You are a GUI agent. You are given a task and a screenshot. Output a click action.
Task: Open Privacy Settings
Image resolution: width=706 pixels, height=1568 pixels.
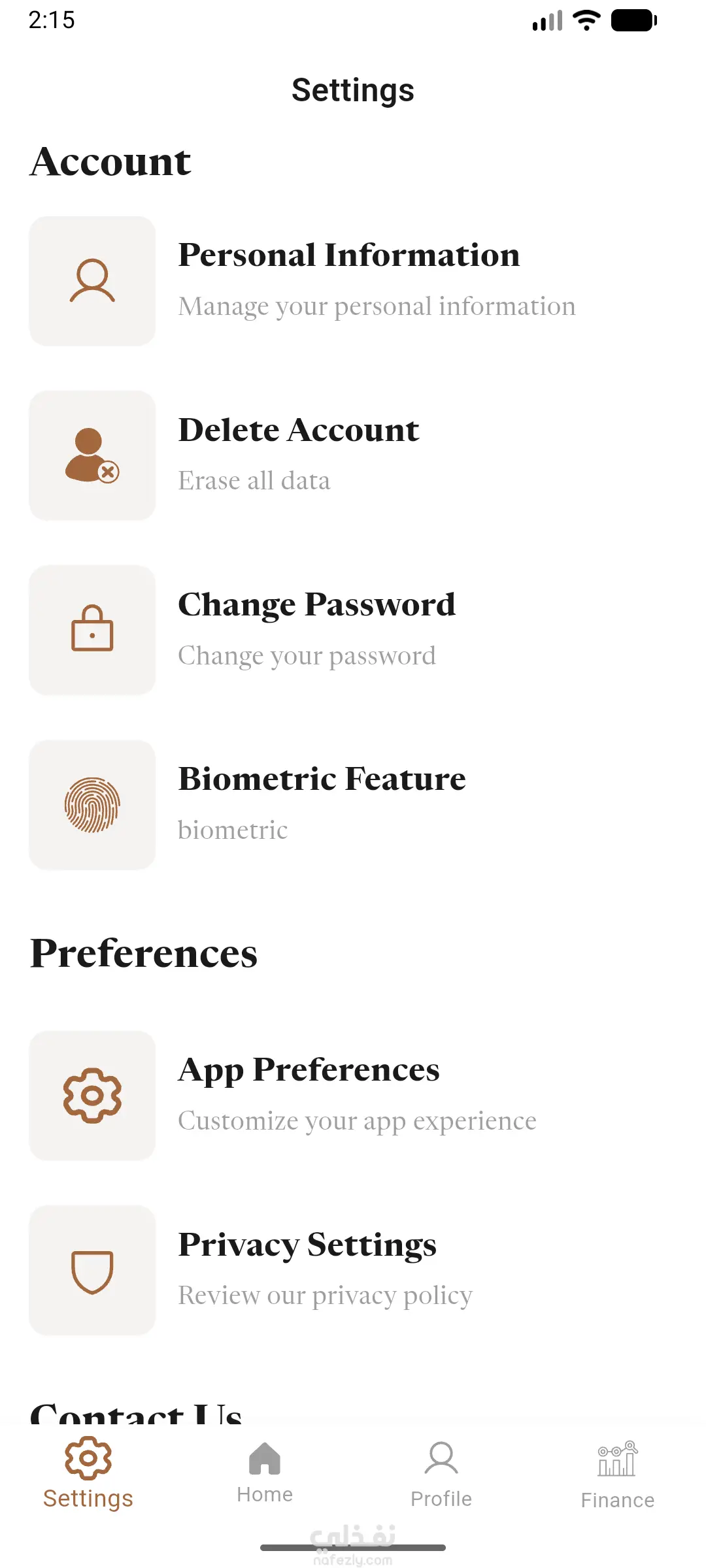point(353,1270)
